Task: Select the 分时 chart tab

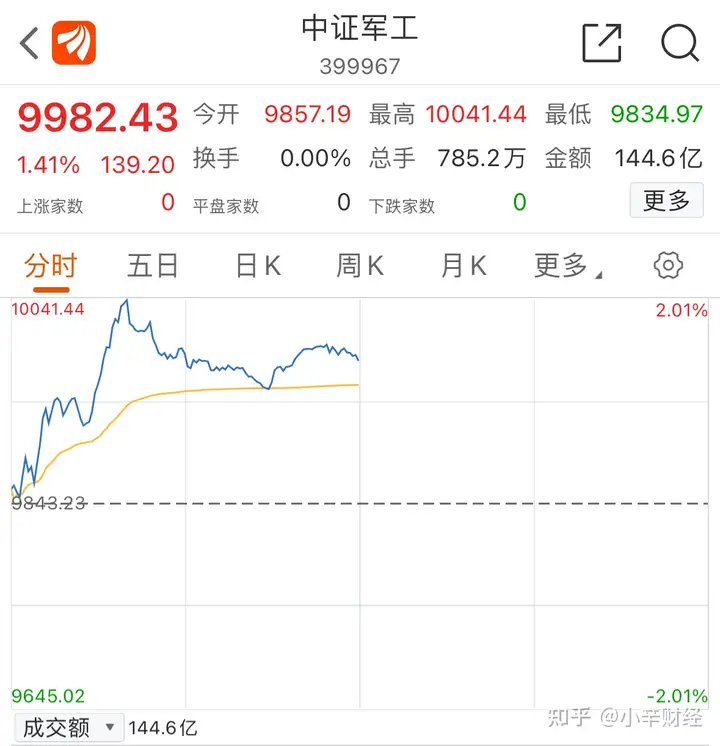Action: [x=50, y=266]
